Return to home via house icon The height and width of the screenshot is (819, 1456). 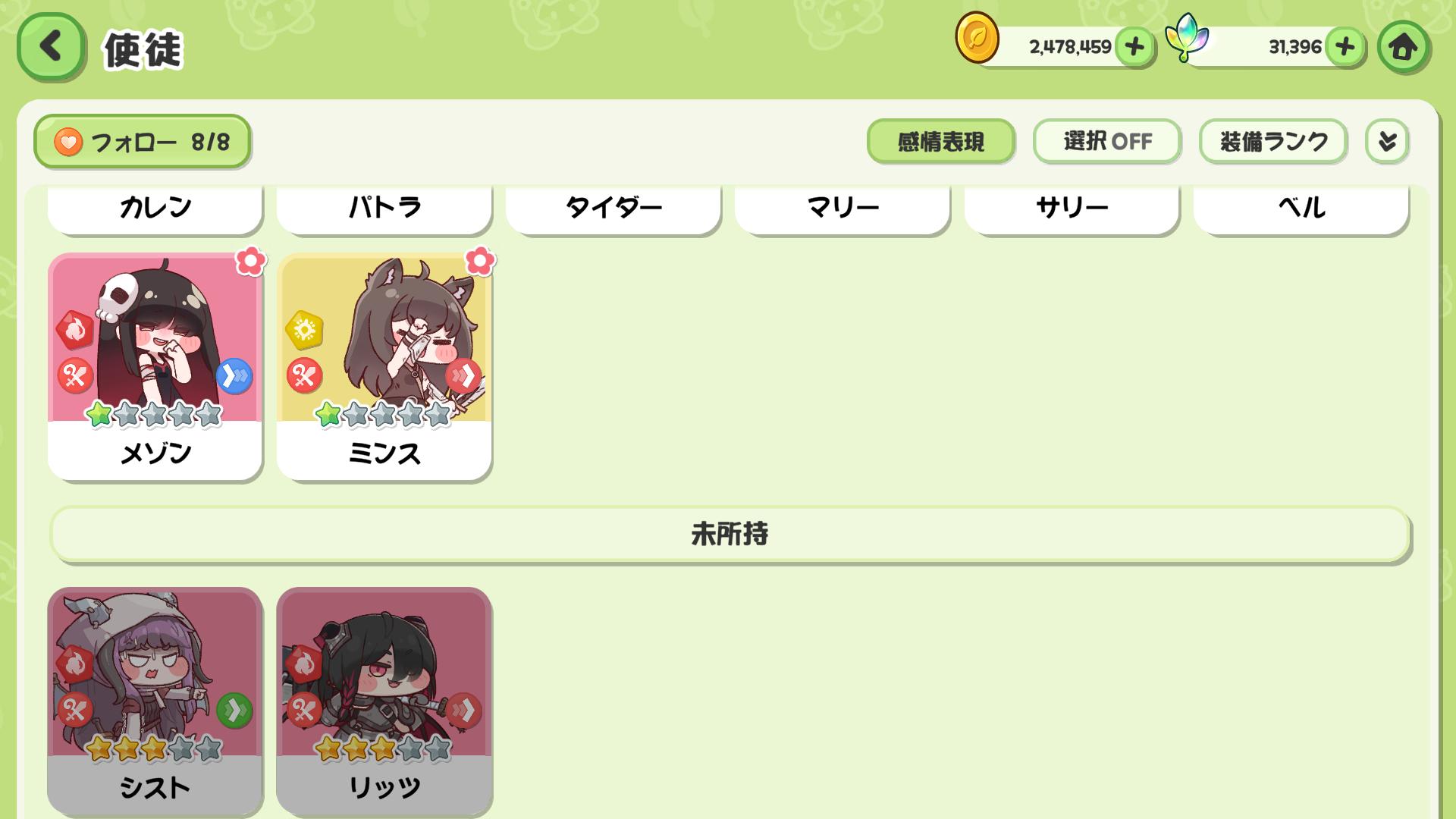1403,47
